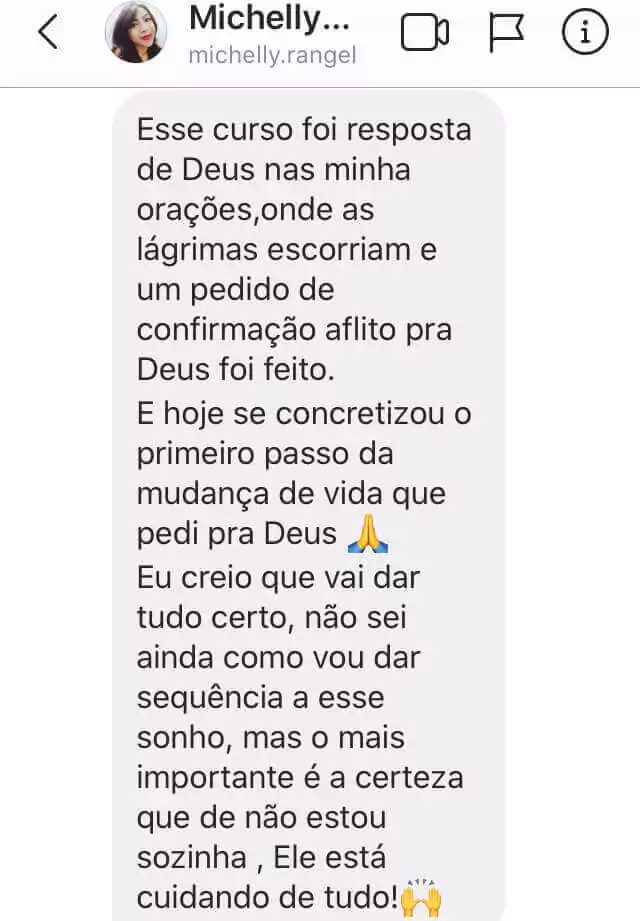Go back to the message list

(x=47, y=33)
